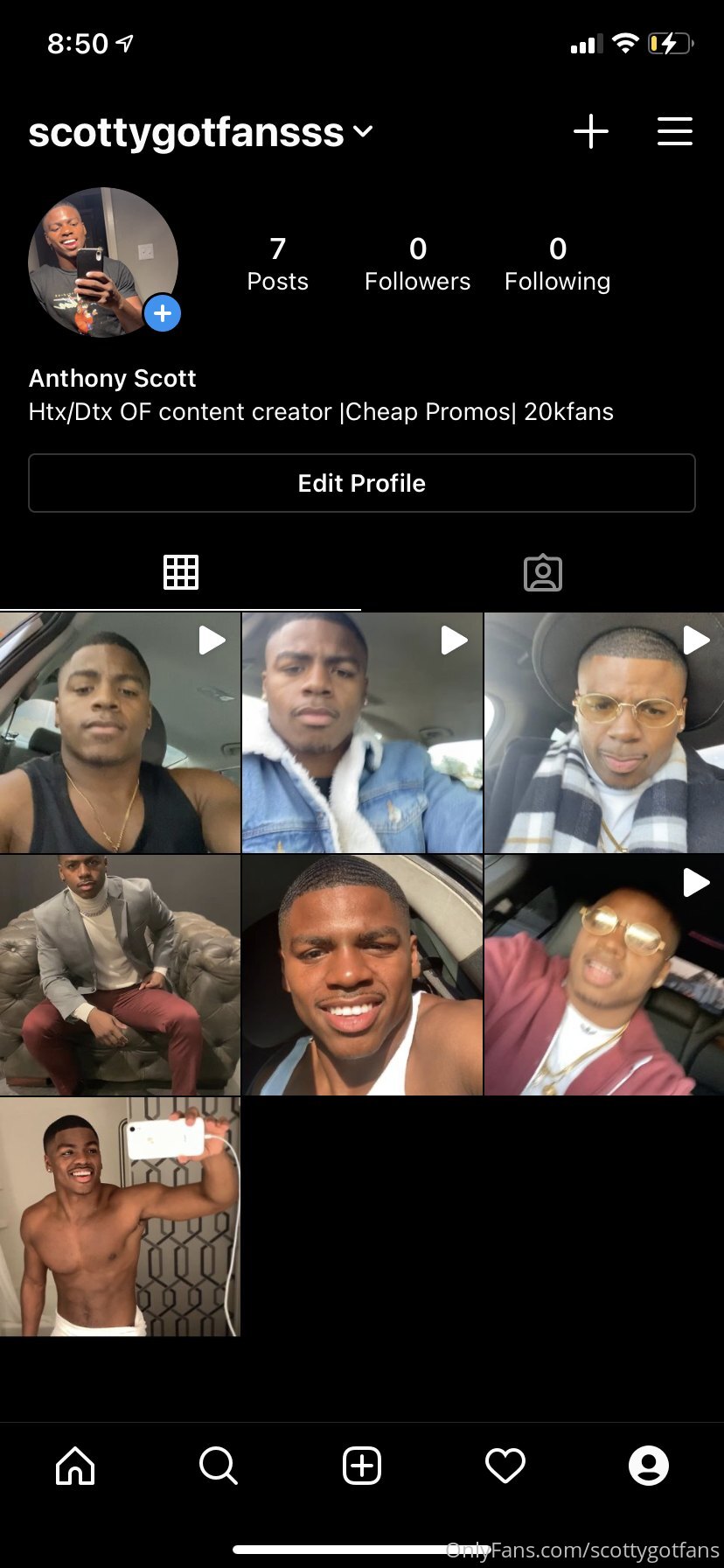724x1568 pixels.
Task: Add to story via profile picture plus
Action: (x=162, y=313)
